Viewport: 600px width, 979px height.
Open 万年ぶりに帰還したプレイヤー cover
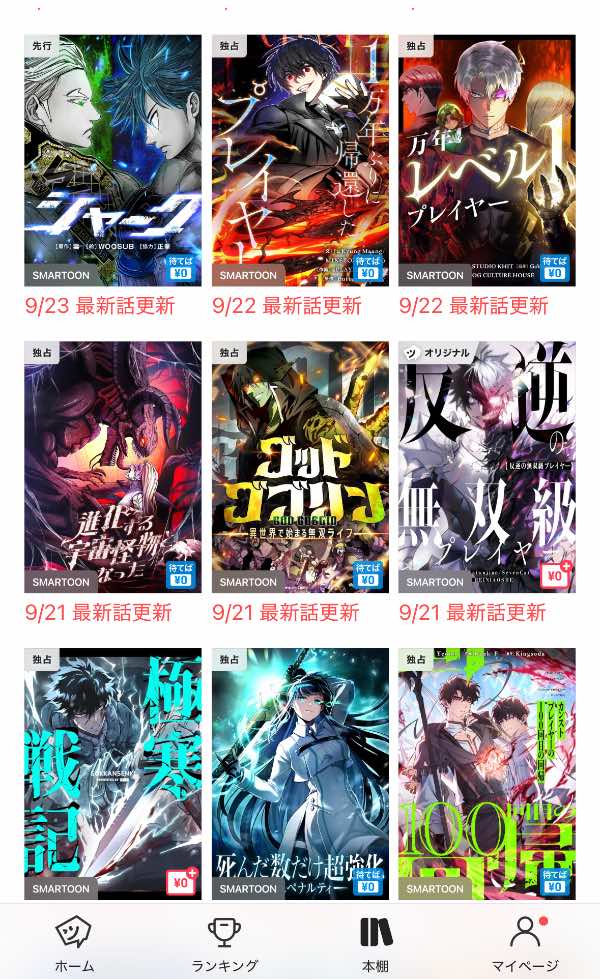300,160
